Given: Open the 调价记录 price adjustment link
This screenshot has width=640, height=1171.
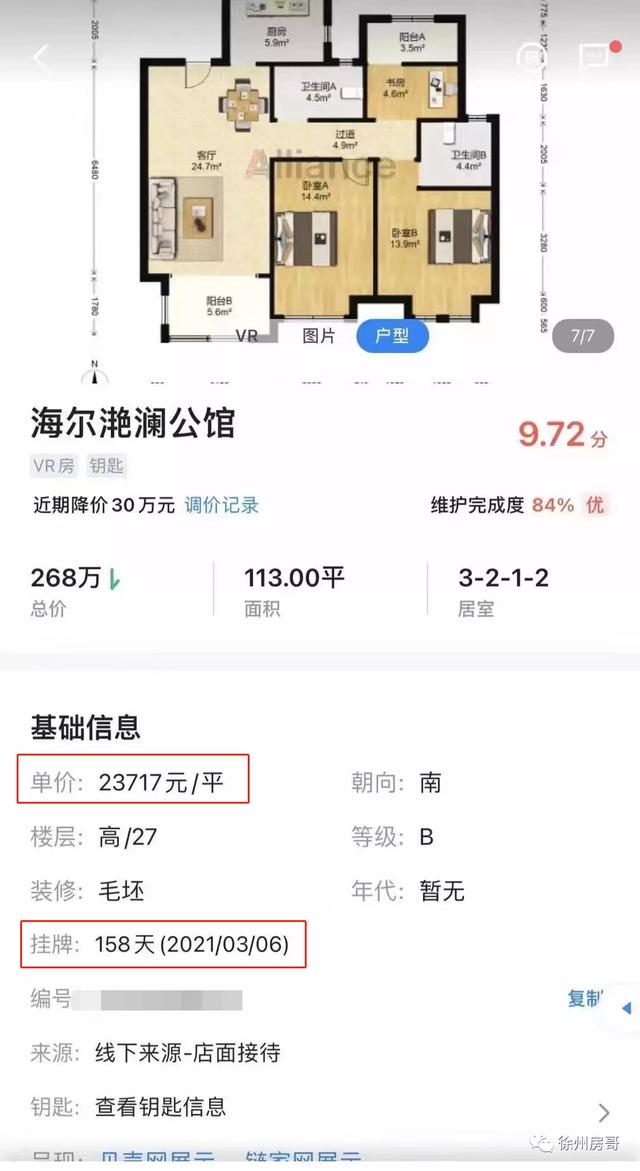Looking at the screenshot, I should pyautogui.click(x=222, y=505).
